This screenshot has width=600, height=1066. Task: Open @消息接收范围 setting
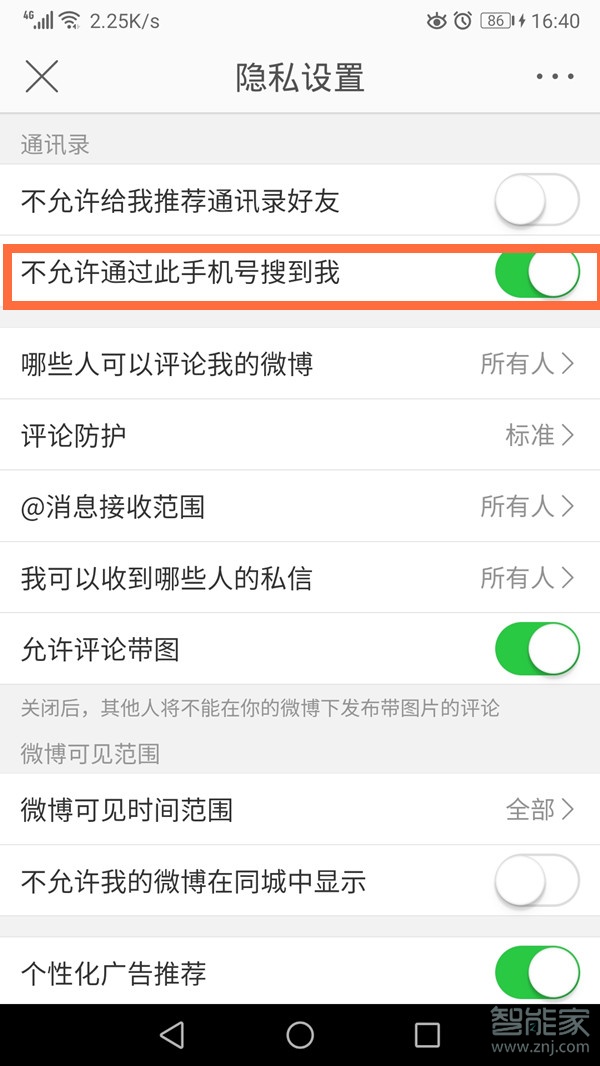[300, 506]
